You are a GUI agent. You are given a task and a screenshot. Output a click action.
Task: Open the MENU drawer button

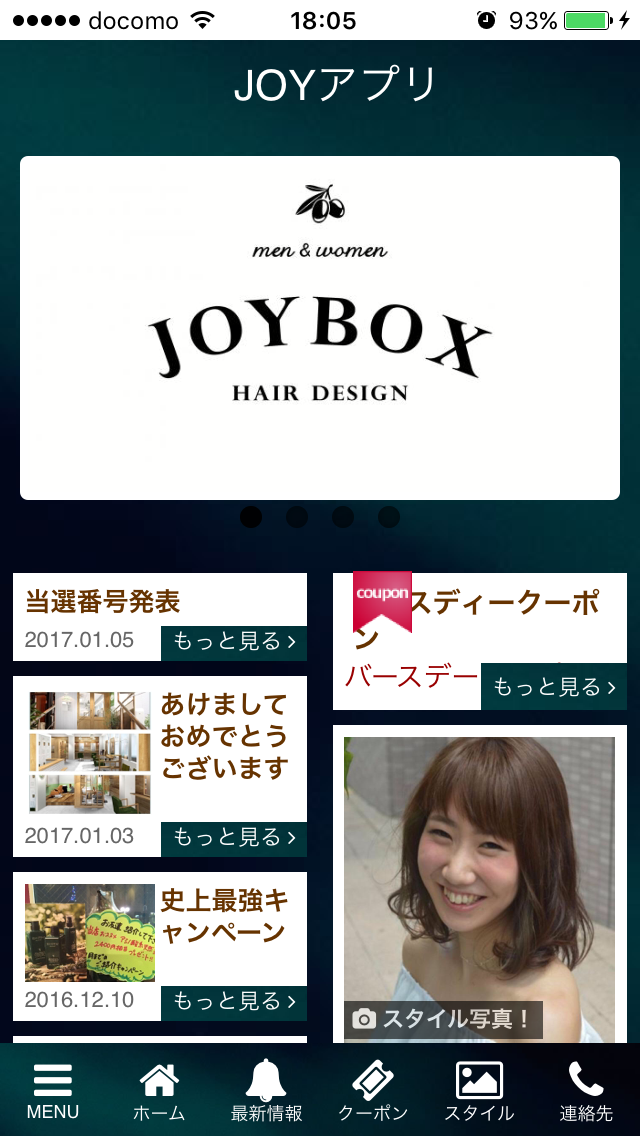pos(53,1090)
